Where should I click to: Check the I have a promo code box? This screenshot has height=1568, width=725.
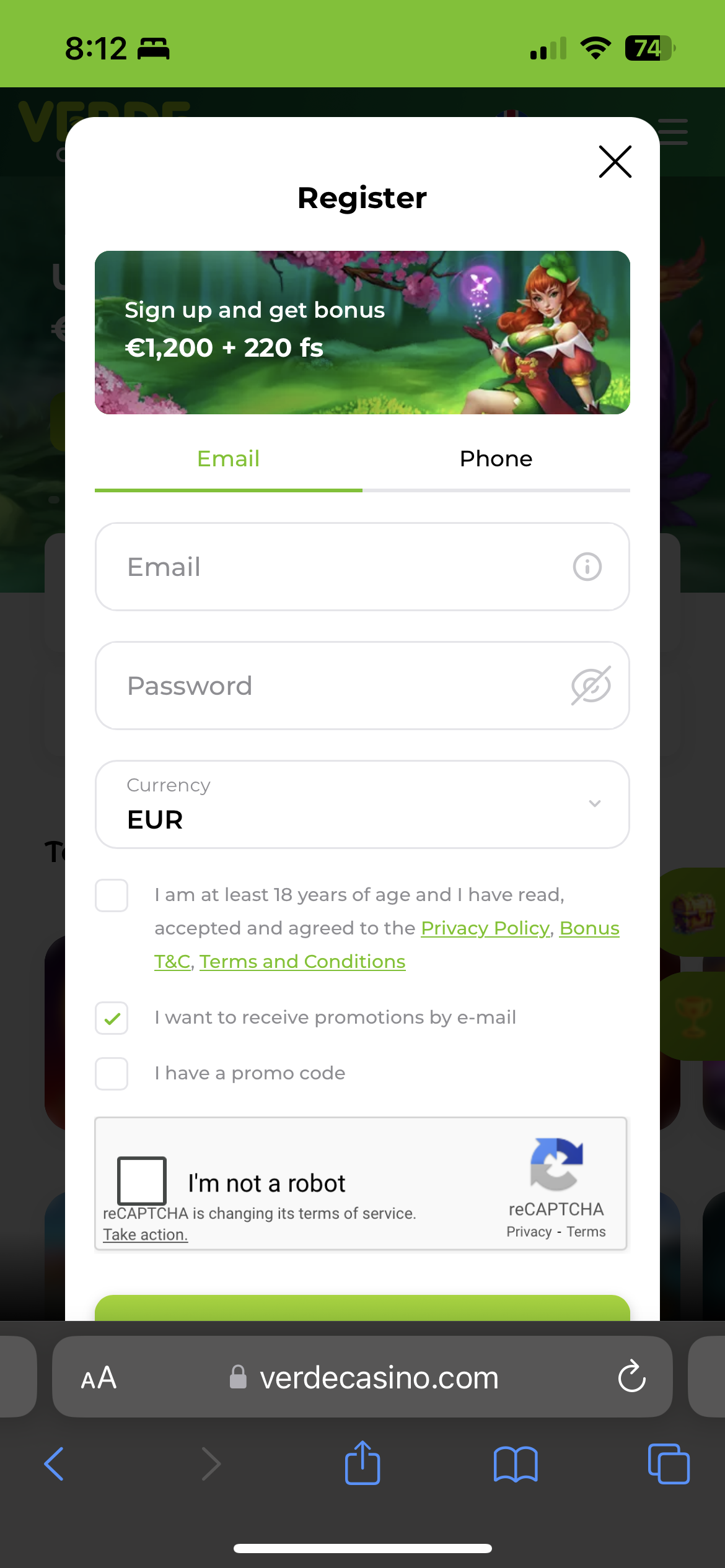click(112, 1074)
